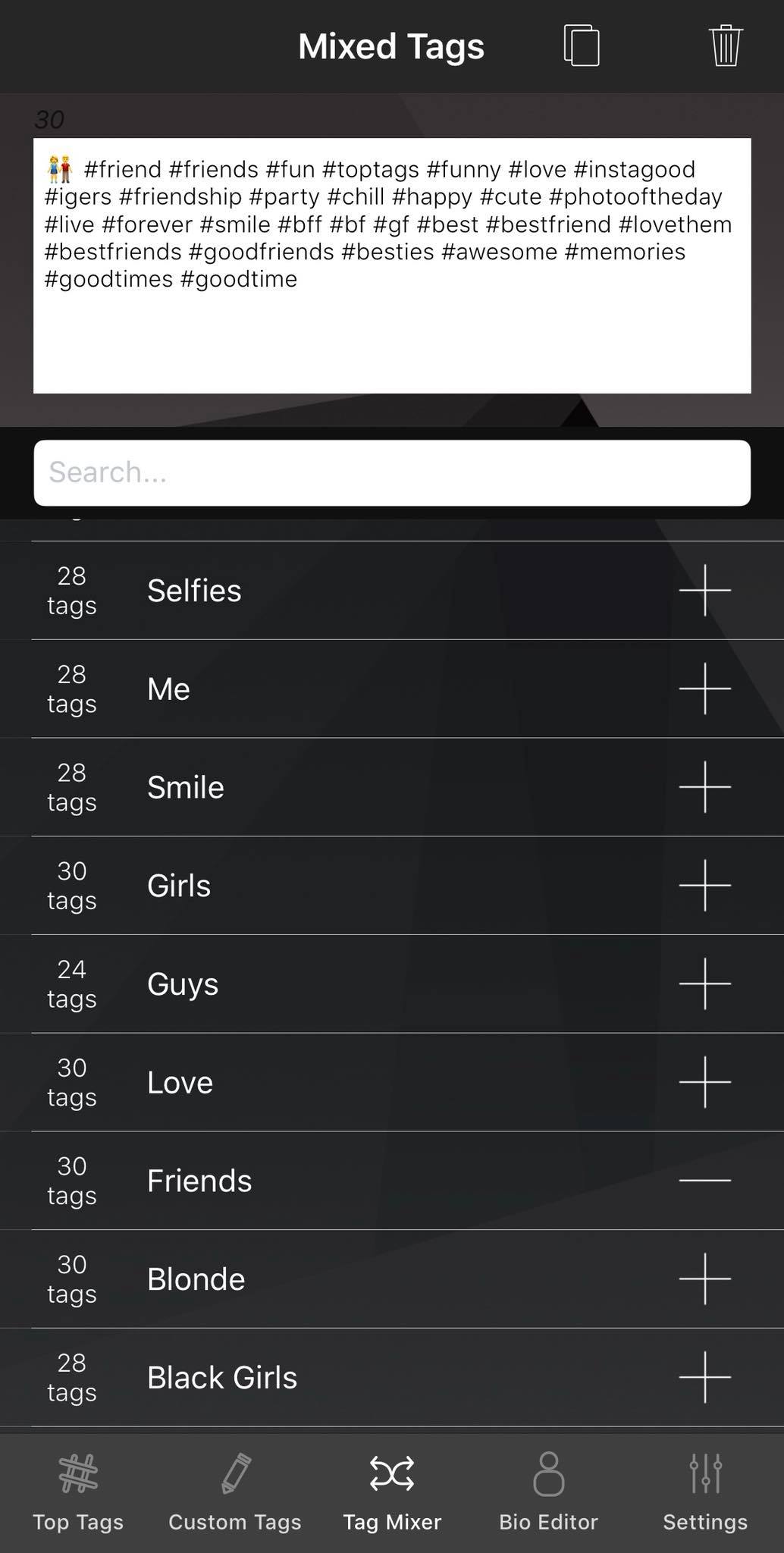Viewport: 784px width, 1553px height.
Task: Add Blonde tags to the mix
Action: (x=704, y=1278)
